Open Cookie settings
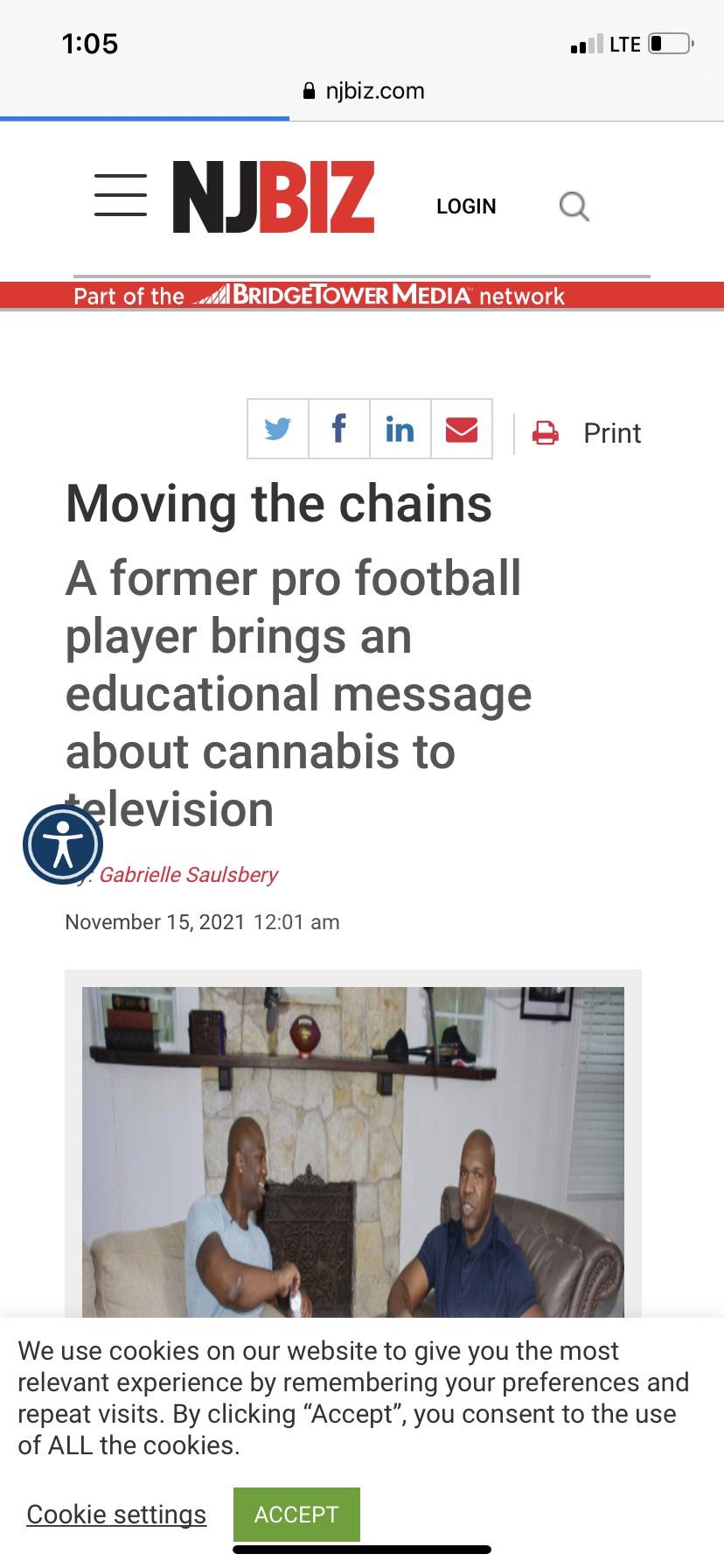This screenshot has width=724, height=1568. pos(116,1515)
